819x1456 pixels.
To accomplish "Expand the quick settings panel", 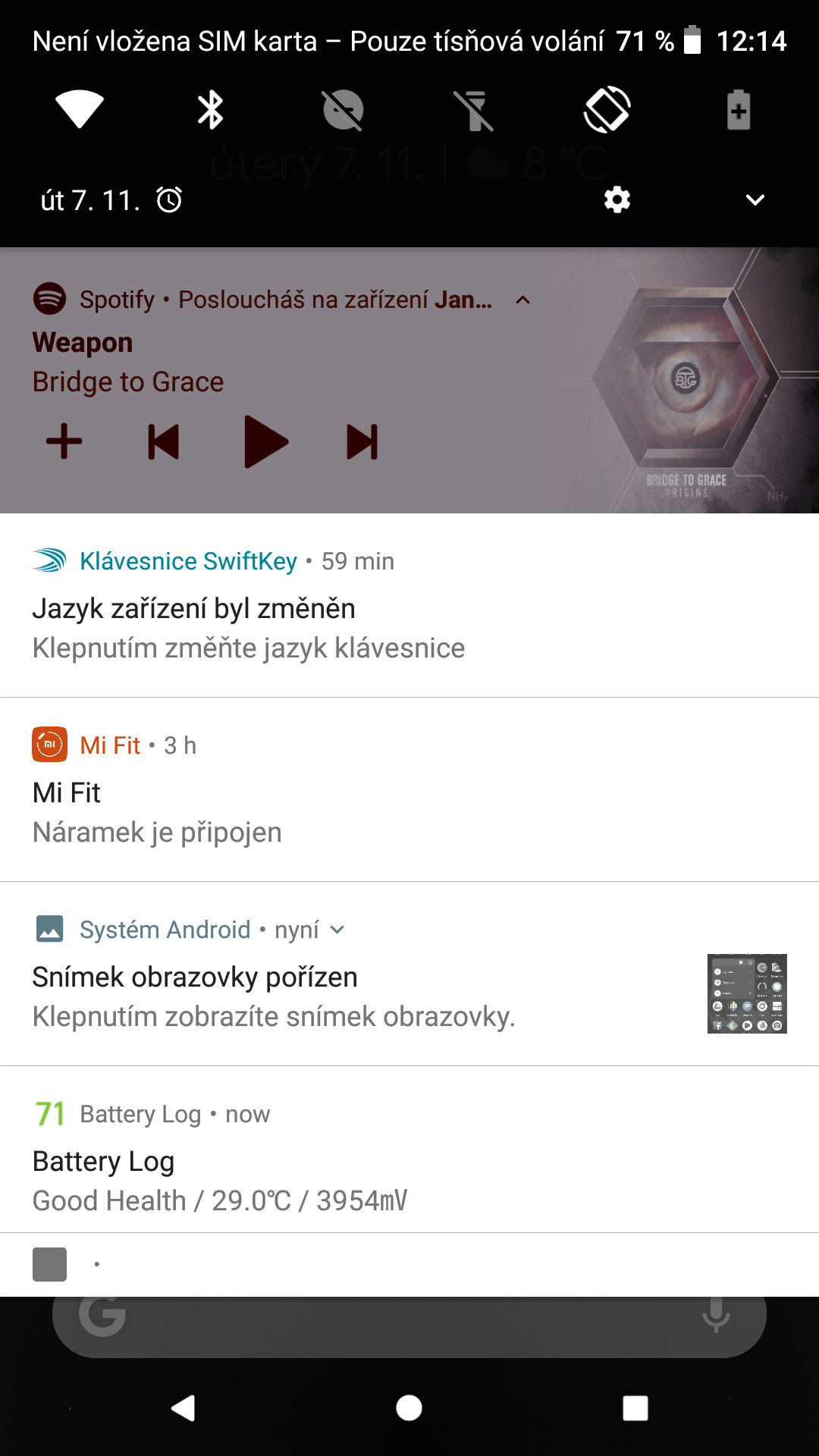I will [x=755, y=200].
